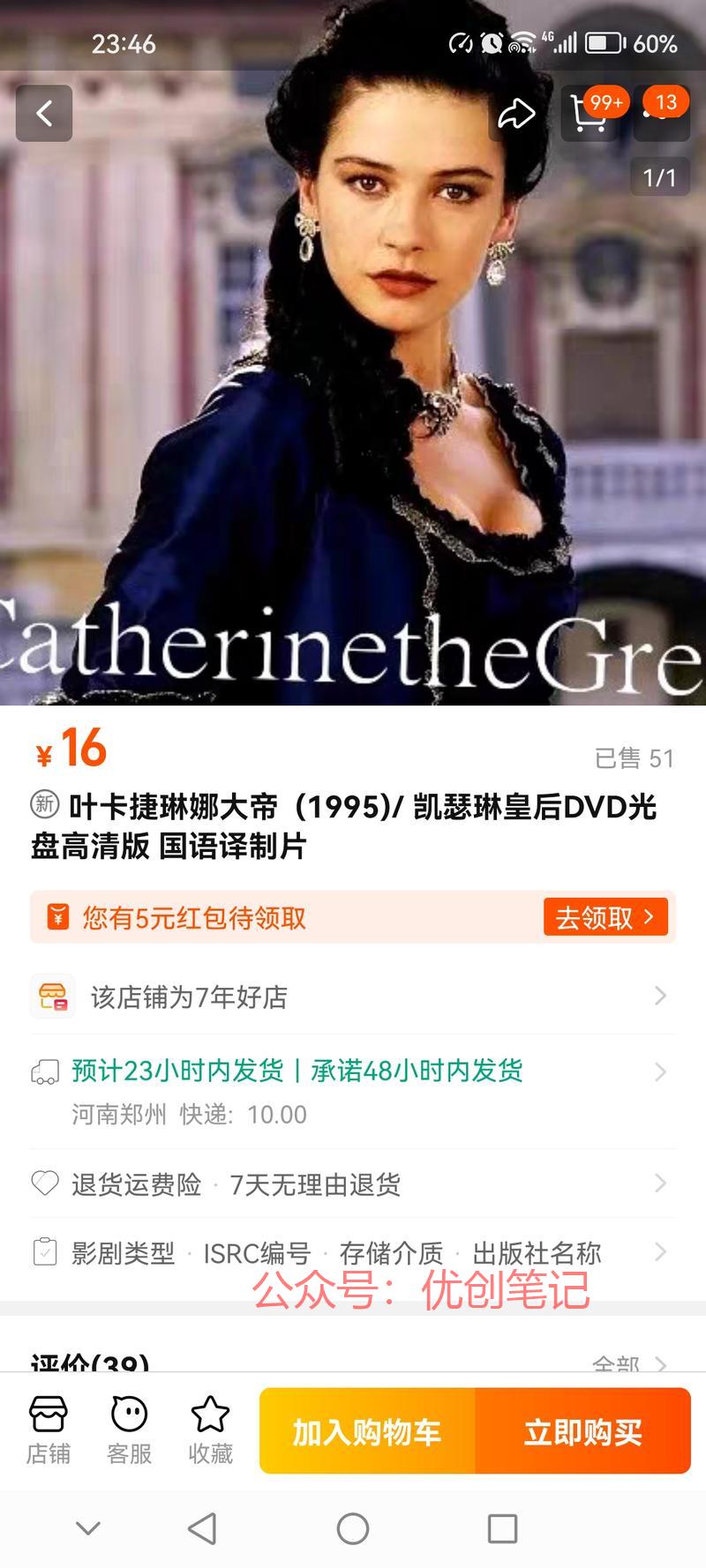
Task: Open the 该店铺为7年好店 shop row
Action: click(353, 997)
